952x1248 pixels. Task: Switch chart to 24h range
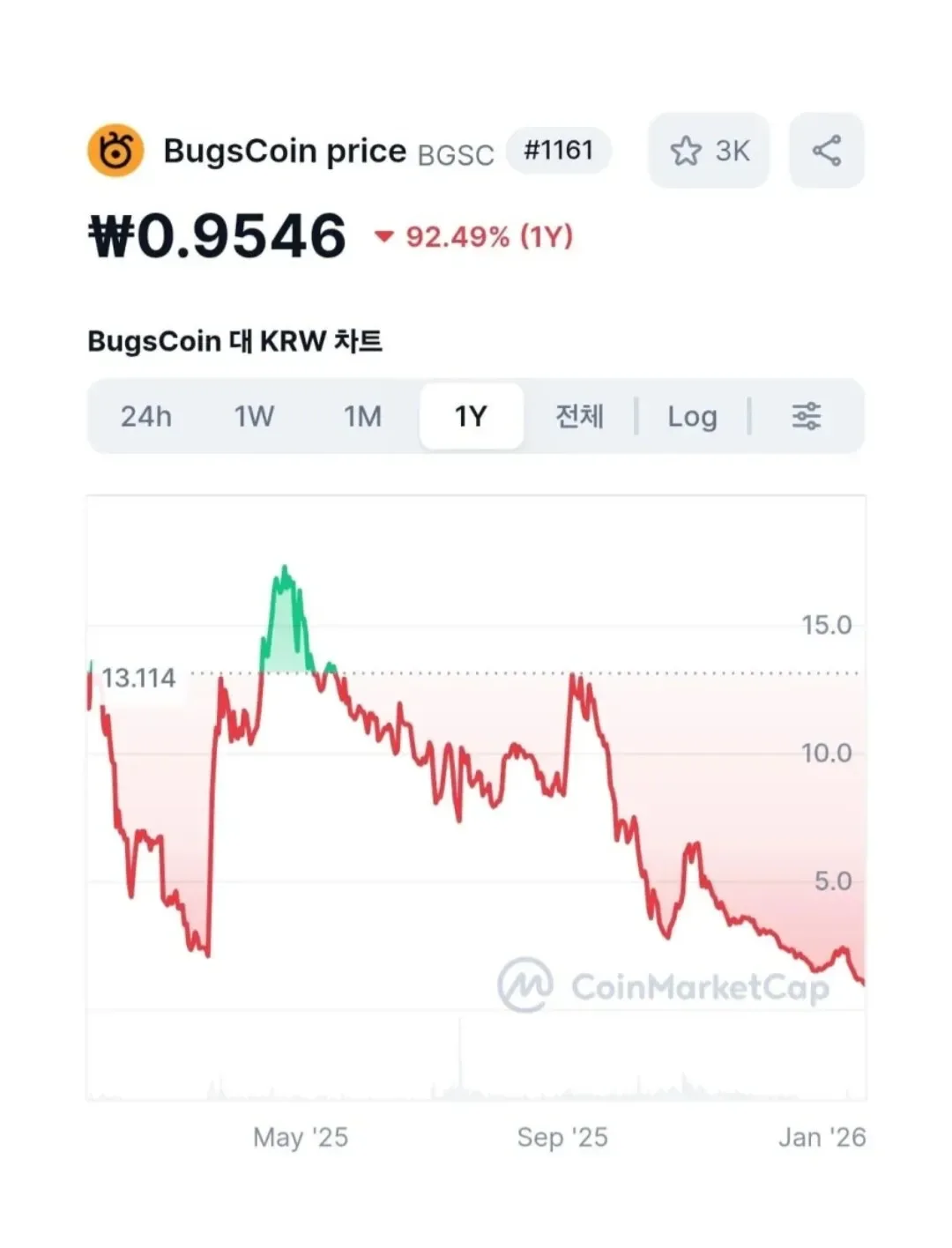[146, 416]
